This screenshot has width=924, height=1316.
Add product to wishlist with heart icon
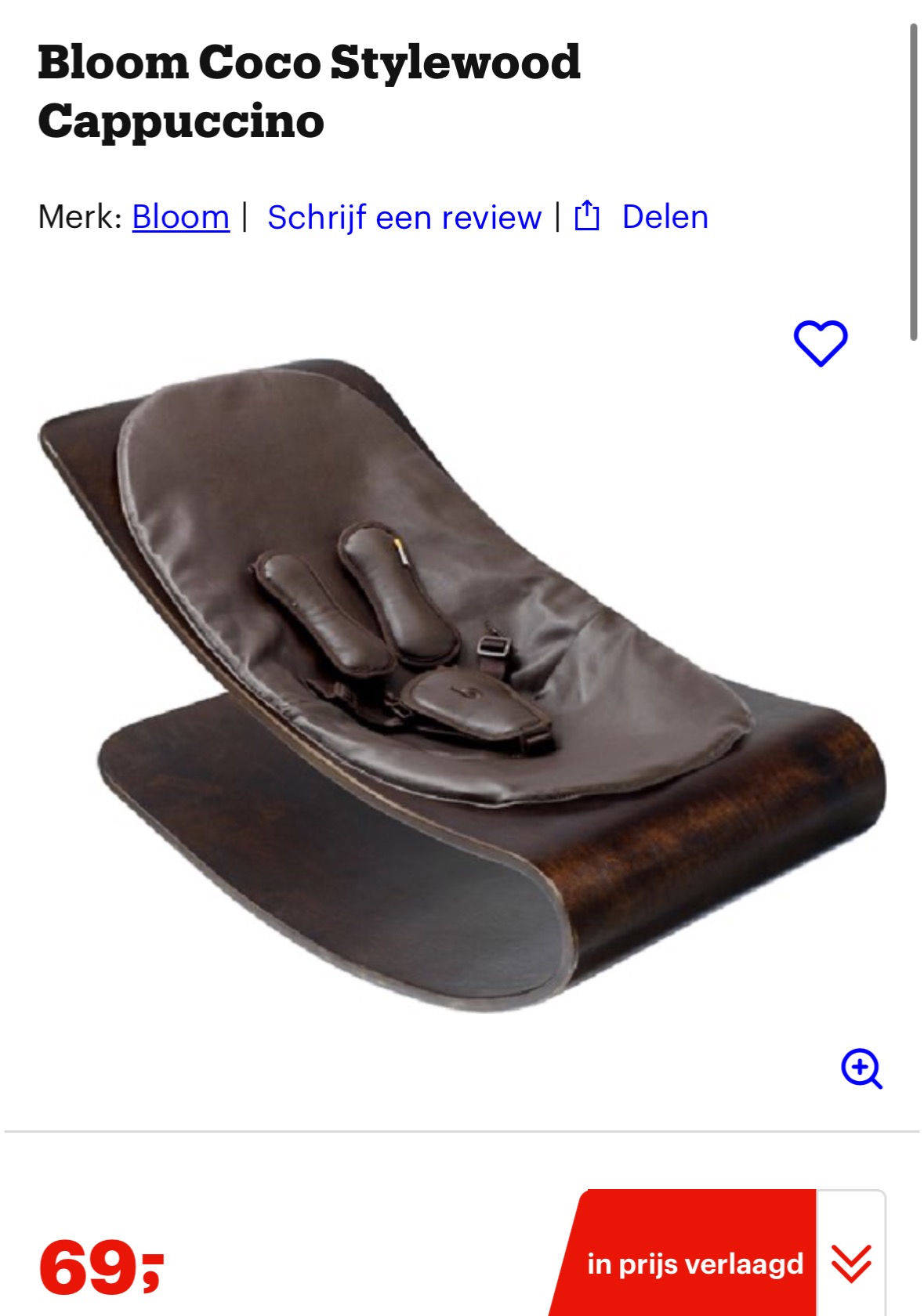(x=820, y=343)
